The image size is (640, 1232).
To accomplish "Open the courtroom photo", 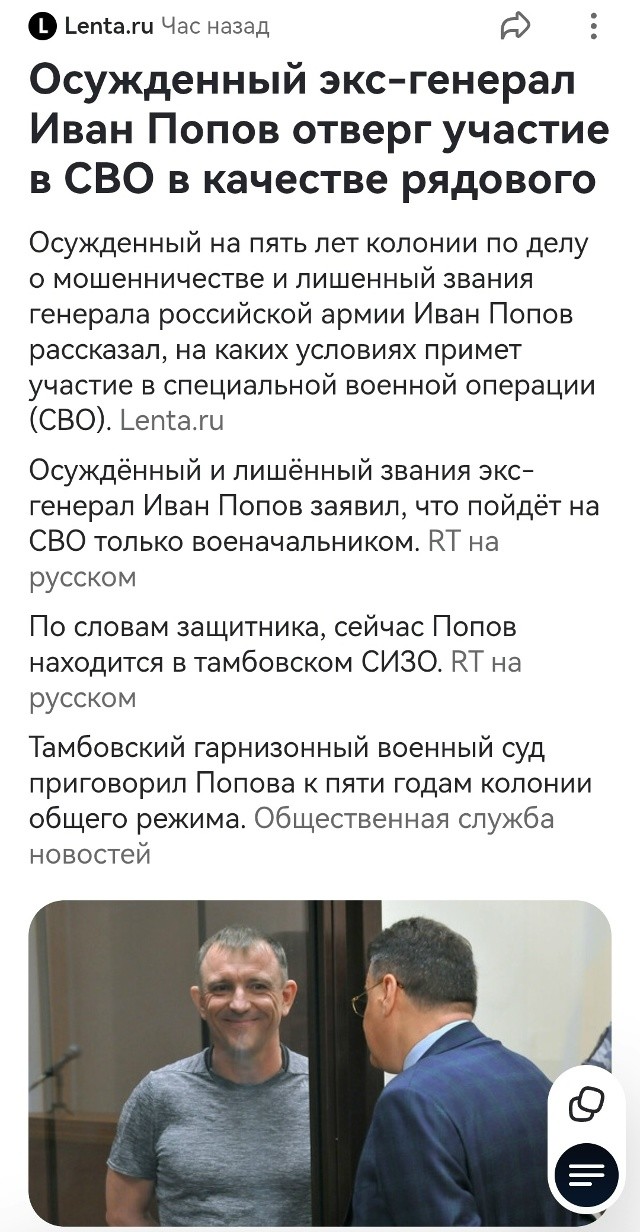I will tap(319, 1065).
